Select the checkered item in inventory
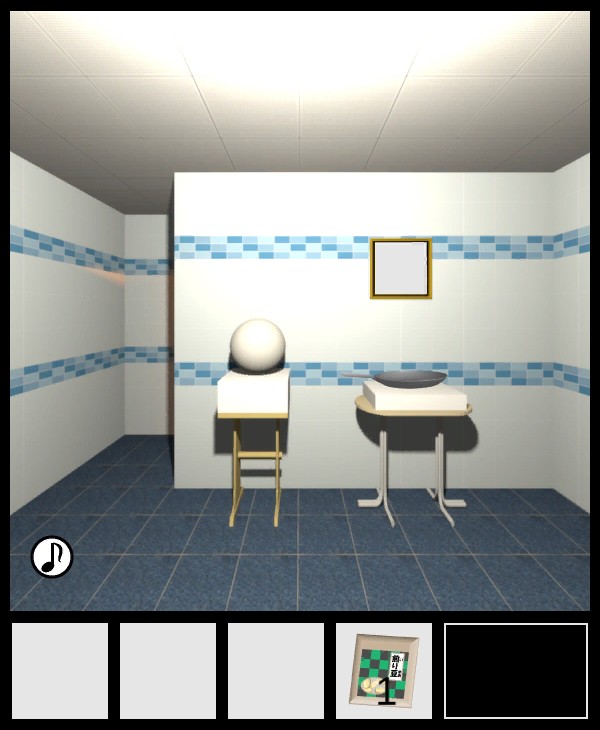 tap(384, 671)
